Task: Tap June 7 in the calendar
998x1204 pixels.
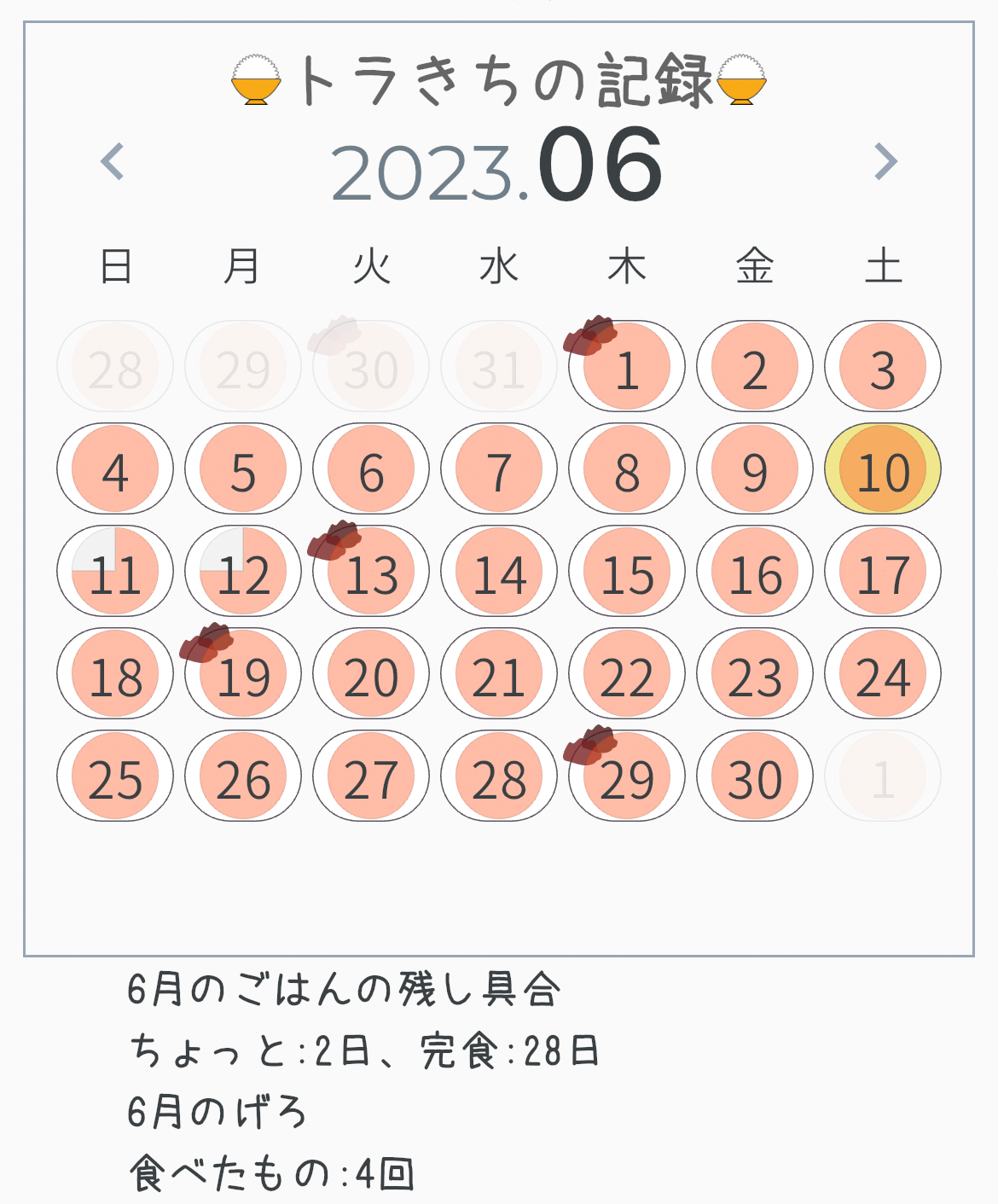Action: pyautogui.click(x=499, y=469)
